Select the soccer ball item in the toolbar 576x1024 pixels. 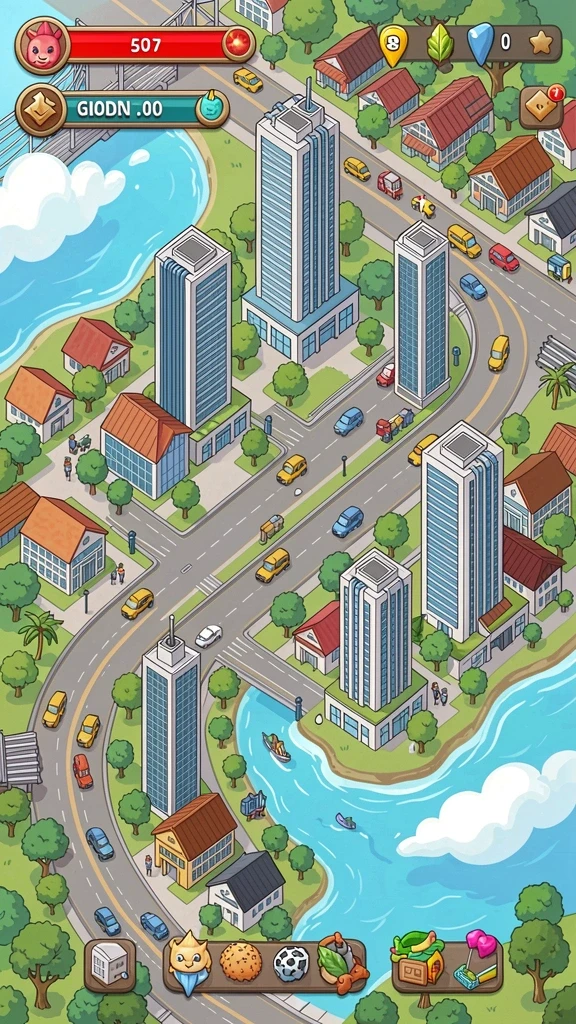tap(291, 964)
